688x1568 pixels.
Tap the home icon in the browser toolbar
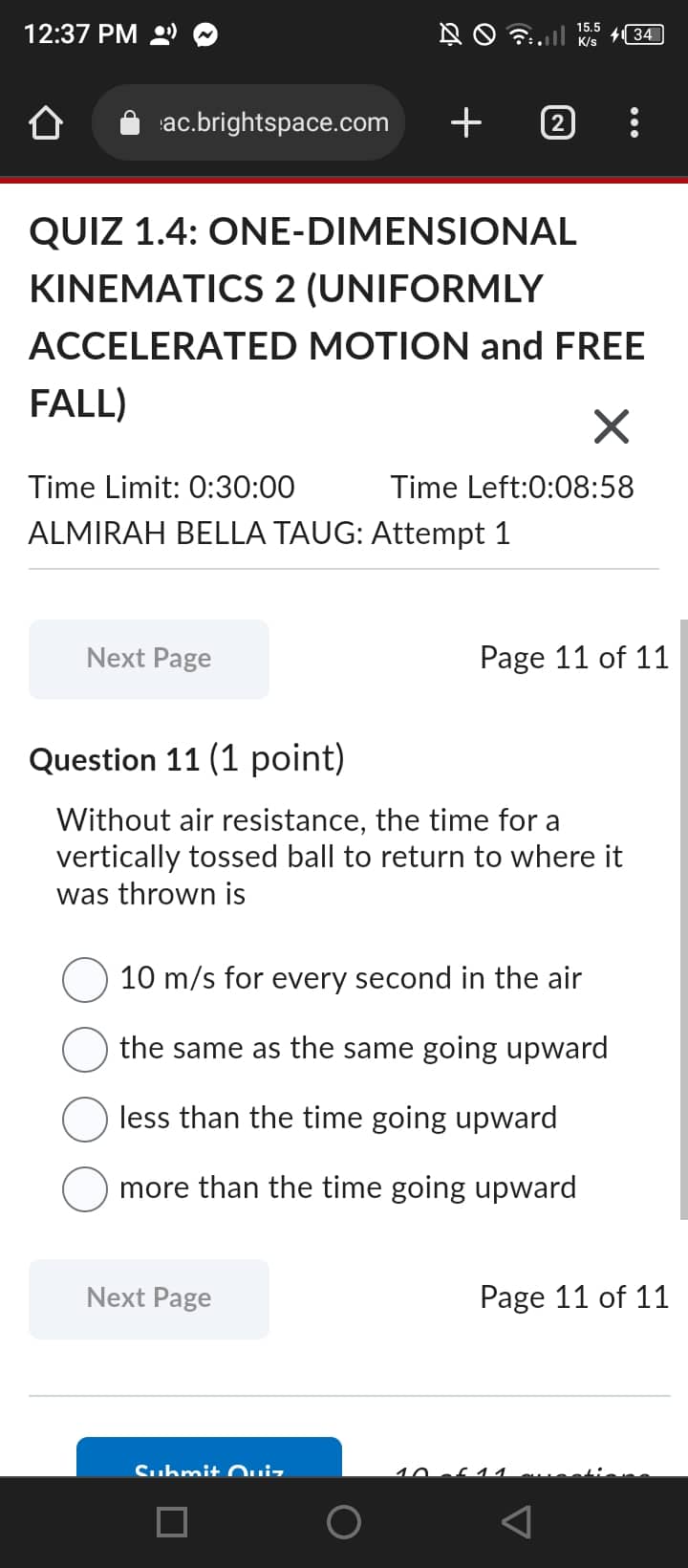pyautogui.click(x=45, y=122)
